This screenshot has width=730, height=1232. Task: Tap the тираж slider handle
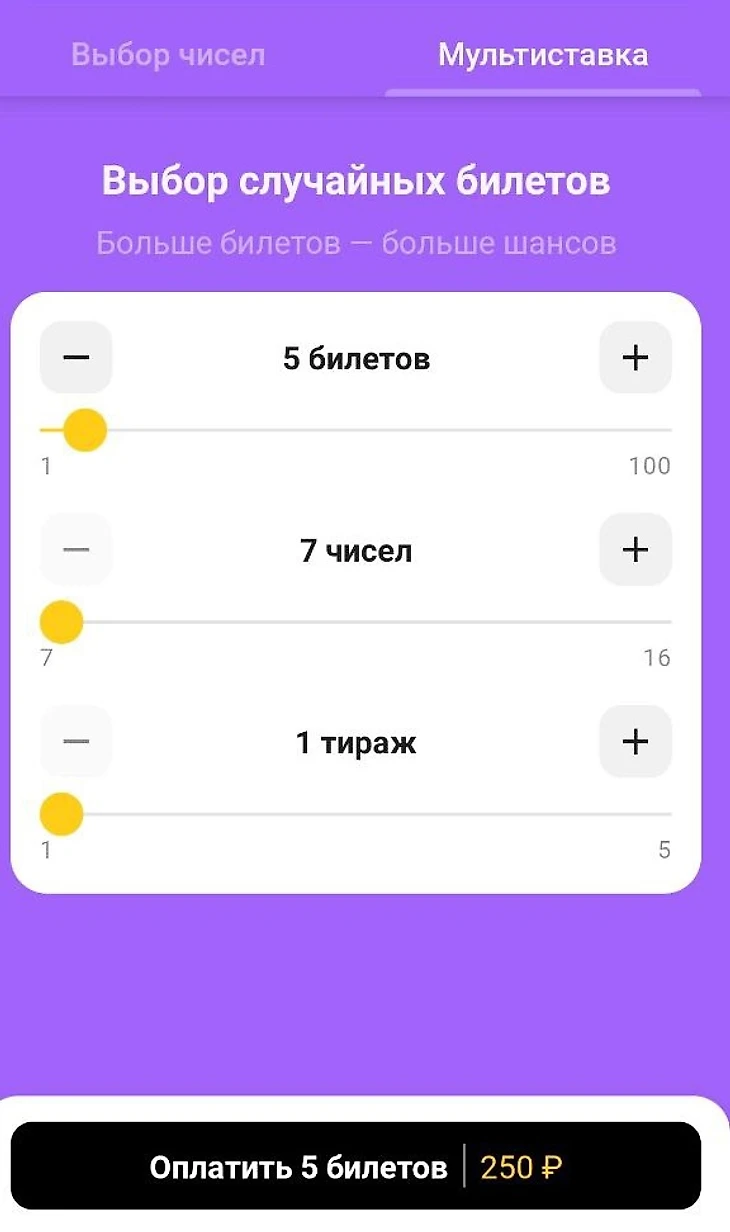click(x=61, y=814)
